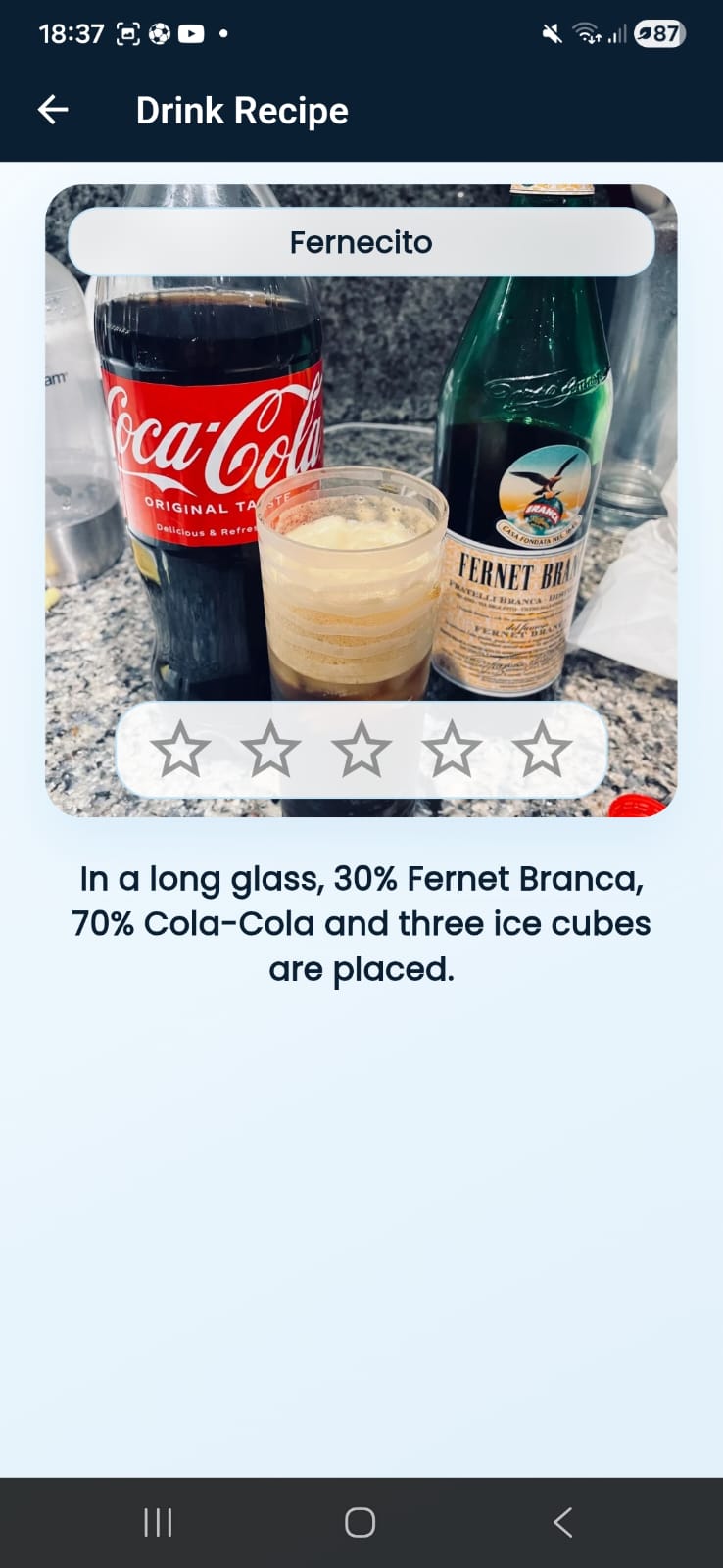Image resolution: width=723 pixels, height=1568 pixels.
Task: Tap the YouTube notification icon
Action: point(192,32)
